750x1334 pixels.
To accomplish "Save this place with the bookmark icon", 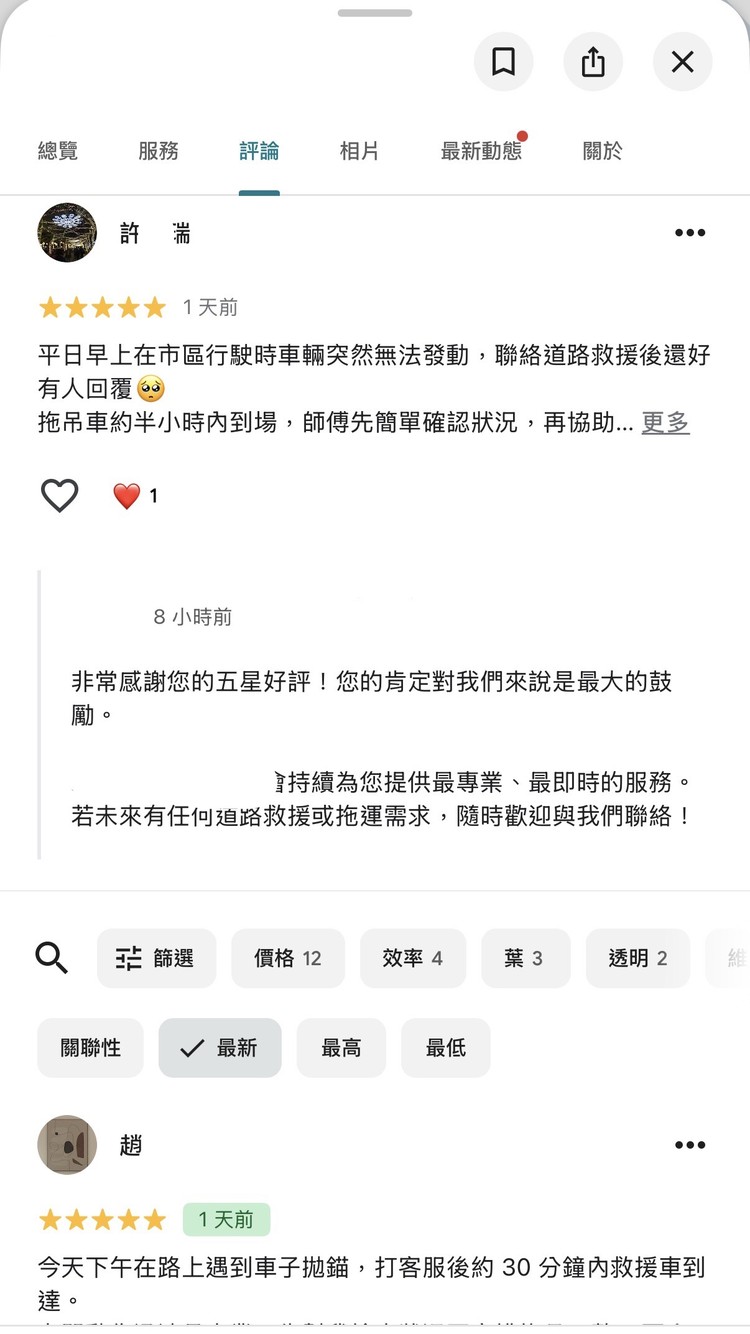I will click(x=503, y=61).
